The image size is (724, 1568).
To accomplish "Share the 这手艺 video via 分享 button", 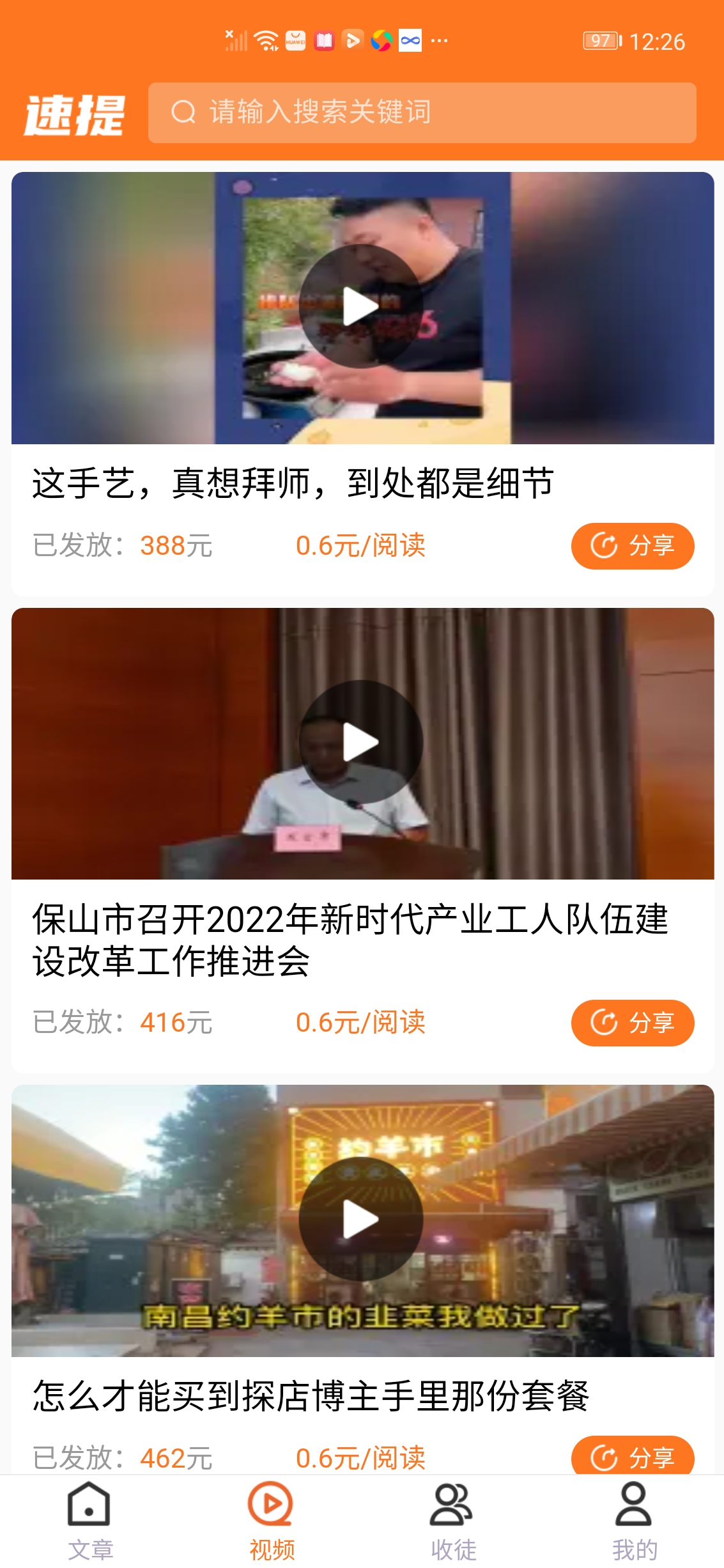I will [632, 545].
